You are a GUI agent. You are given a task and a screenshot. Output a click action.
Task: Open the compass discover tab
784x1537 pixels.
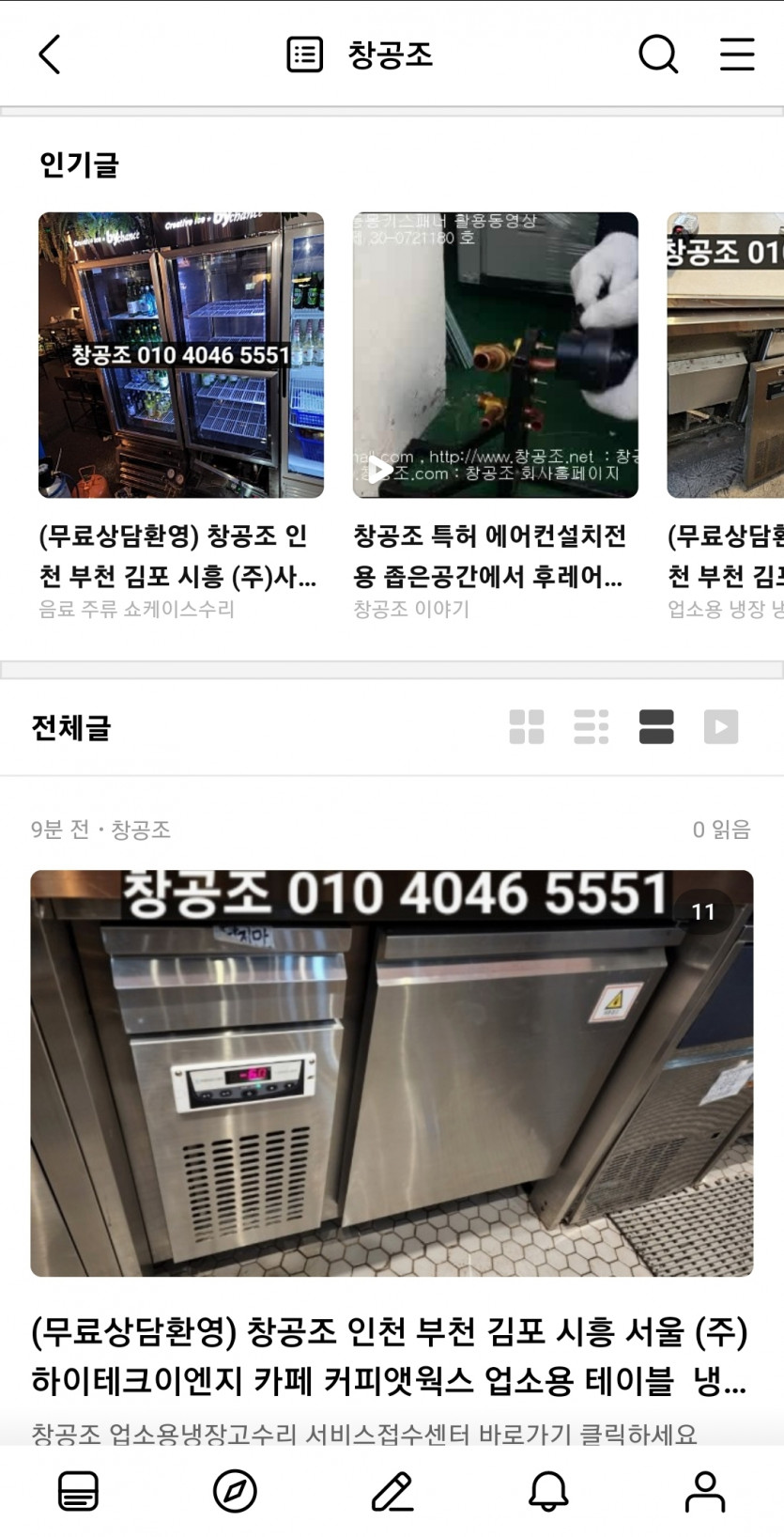235,1491
